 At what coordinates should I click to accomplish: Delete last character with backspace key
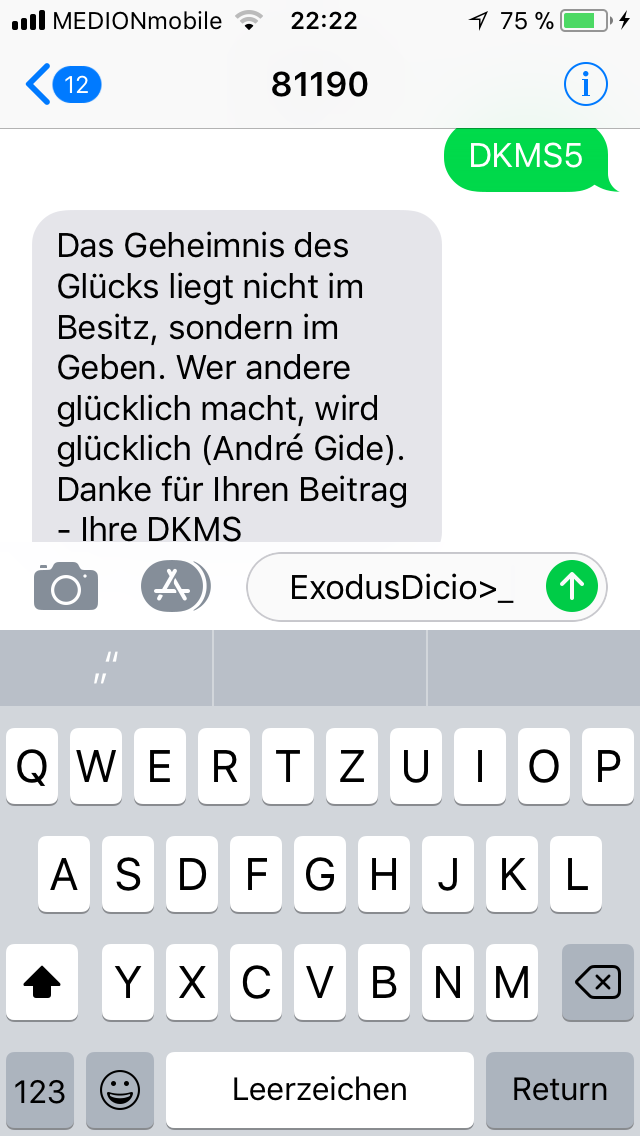point(598,982)
